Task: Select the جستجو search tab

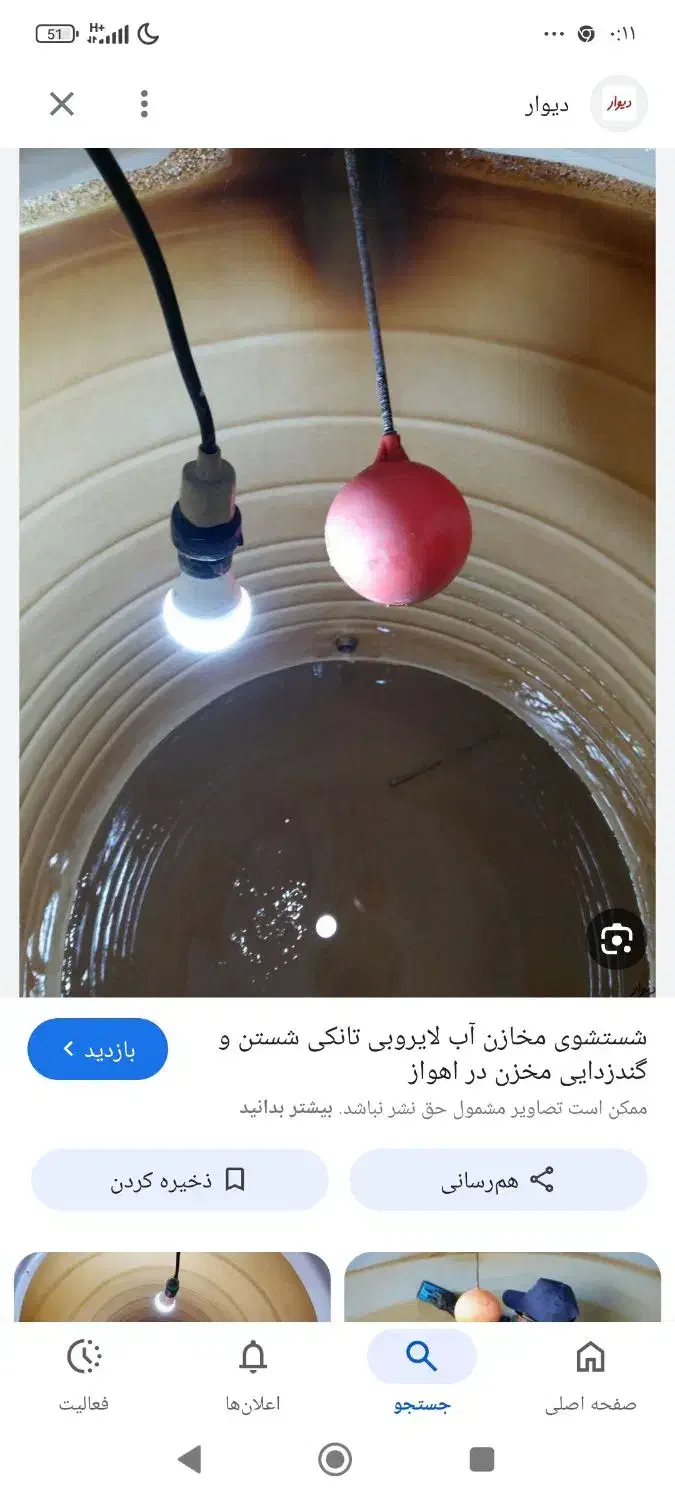Action: point(422,1375)
